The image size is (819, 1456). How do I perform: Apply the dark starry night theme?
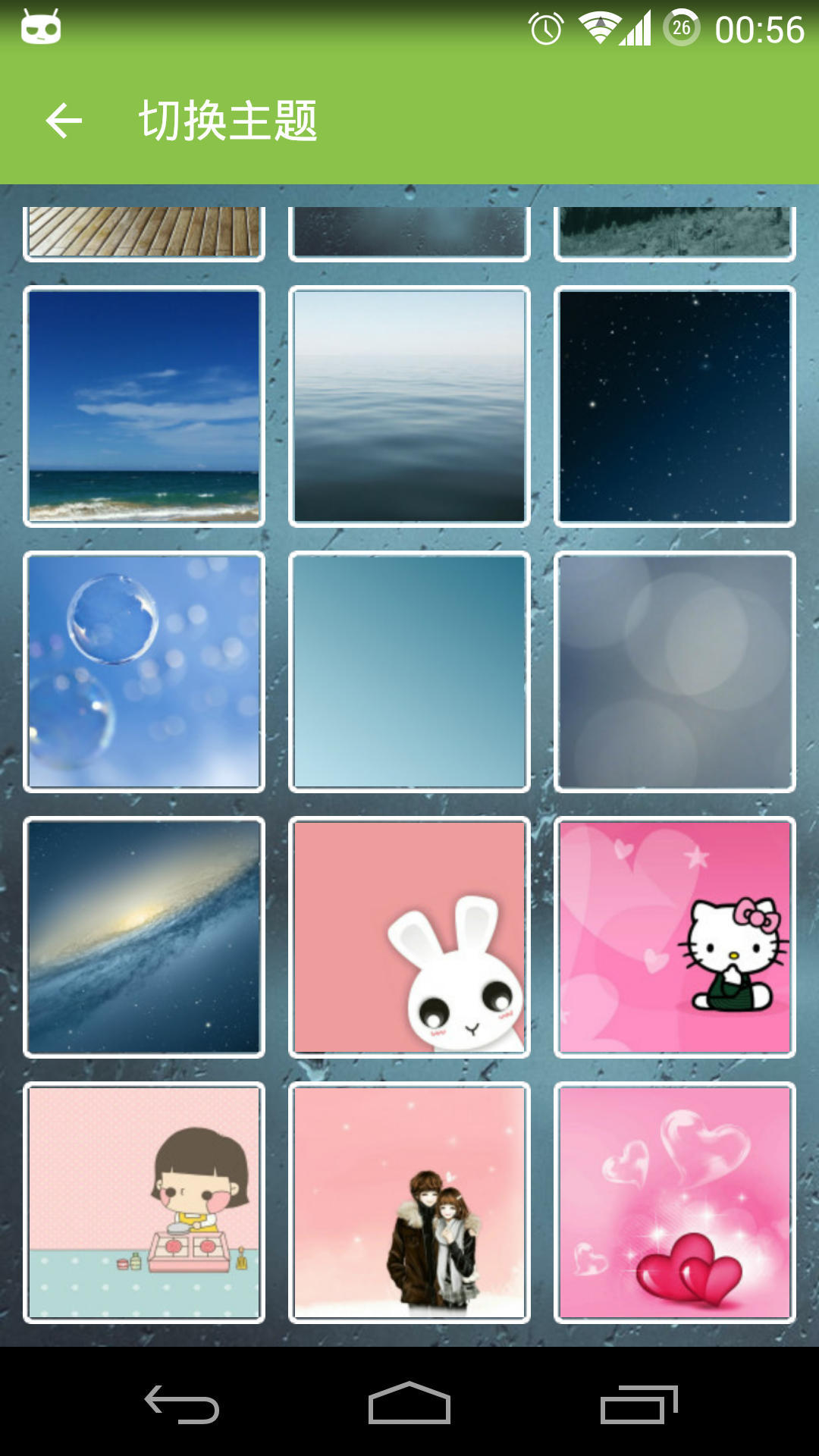click(675, 406)
